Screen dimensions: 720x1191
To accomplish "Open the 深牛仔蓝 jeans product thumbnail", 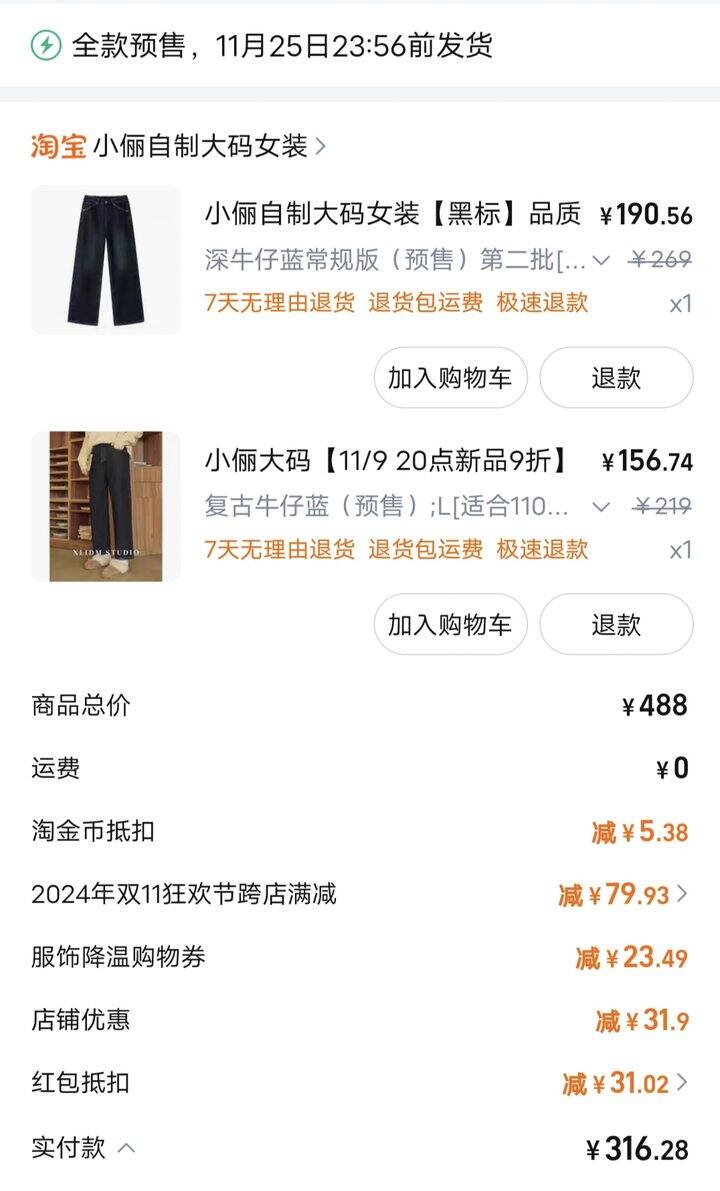I will click(106, 260).
